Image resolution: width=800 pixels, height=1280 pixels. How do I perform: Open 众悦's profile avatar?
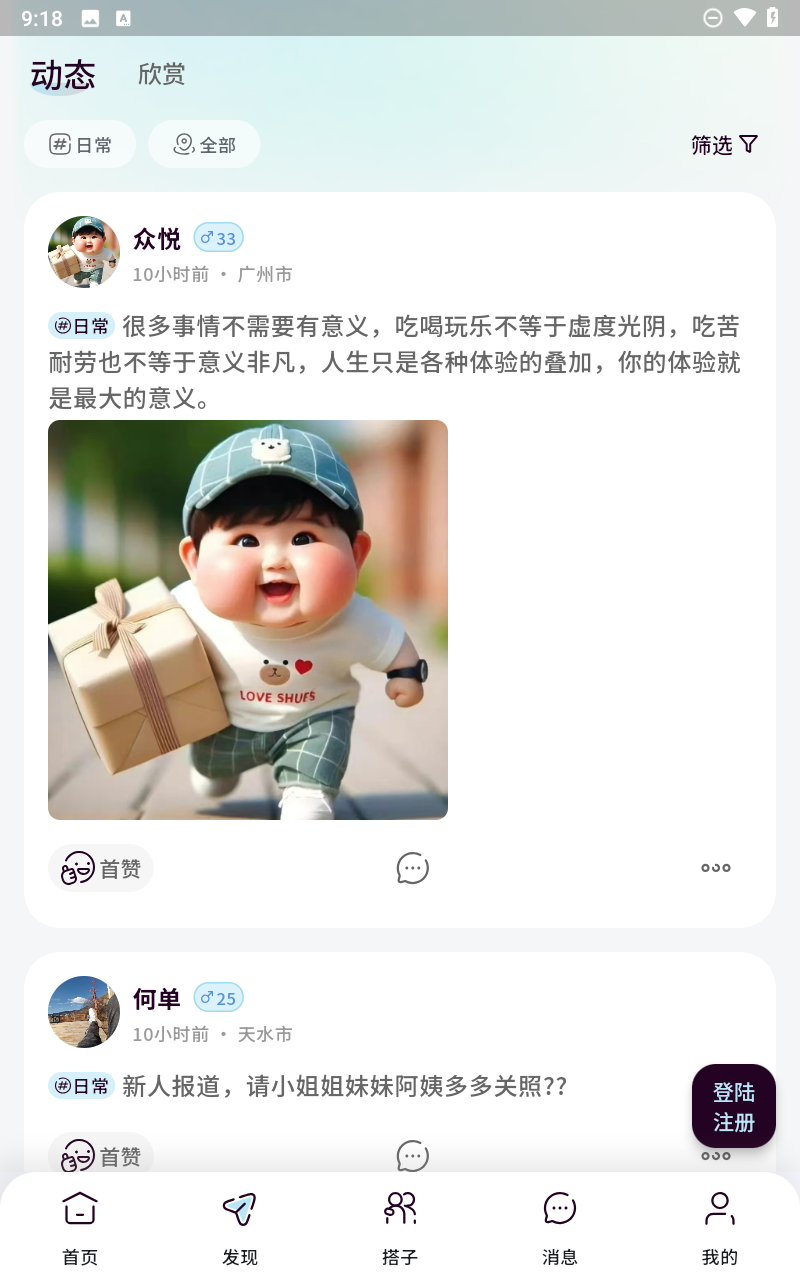coord(84,252)
